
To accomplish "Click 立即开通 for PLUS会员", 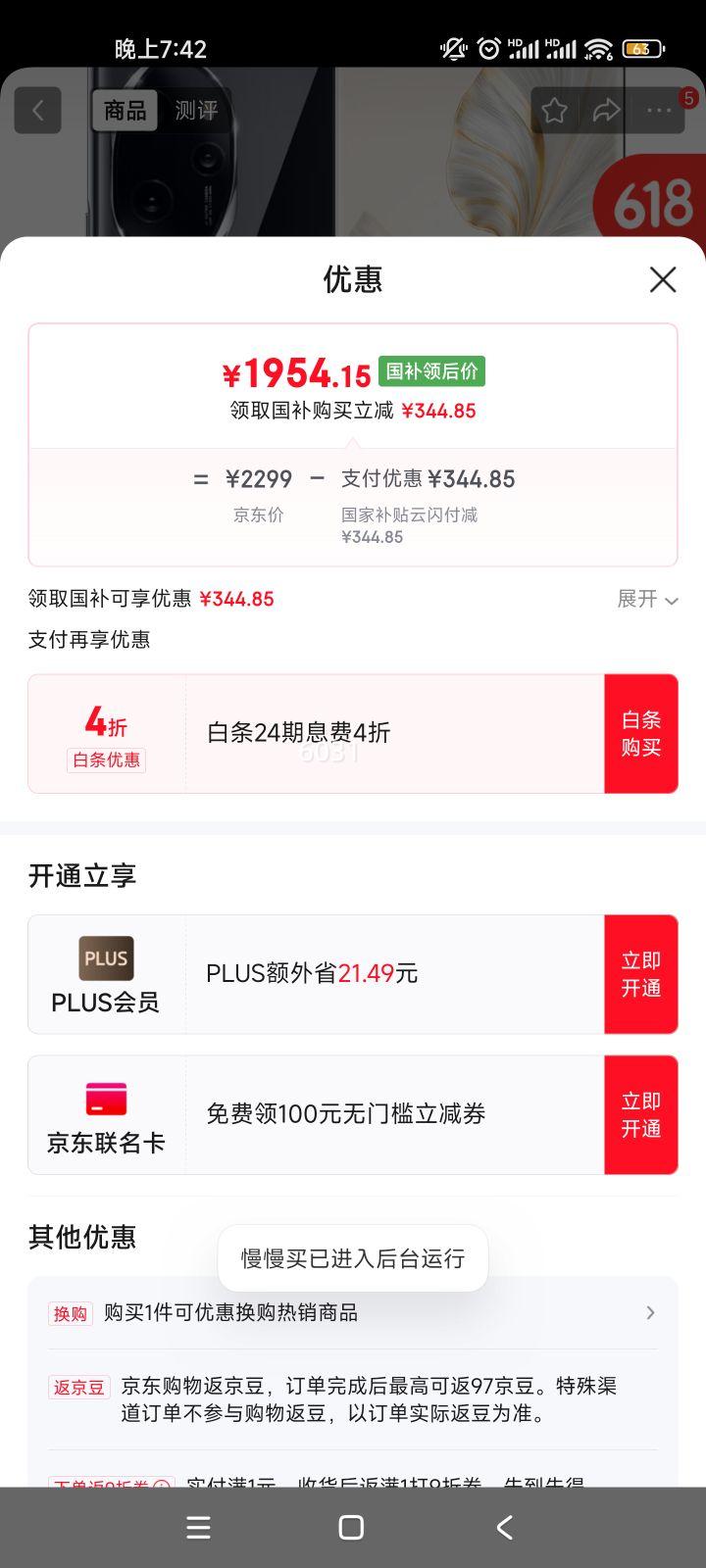I will click(x=641, y=973).
